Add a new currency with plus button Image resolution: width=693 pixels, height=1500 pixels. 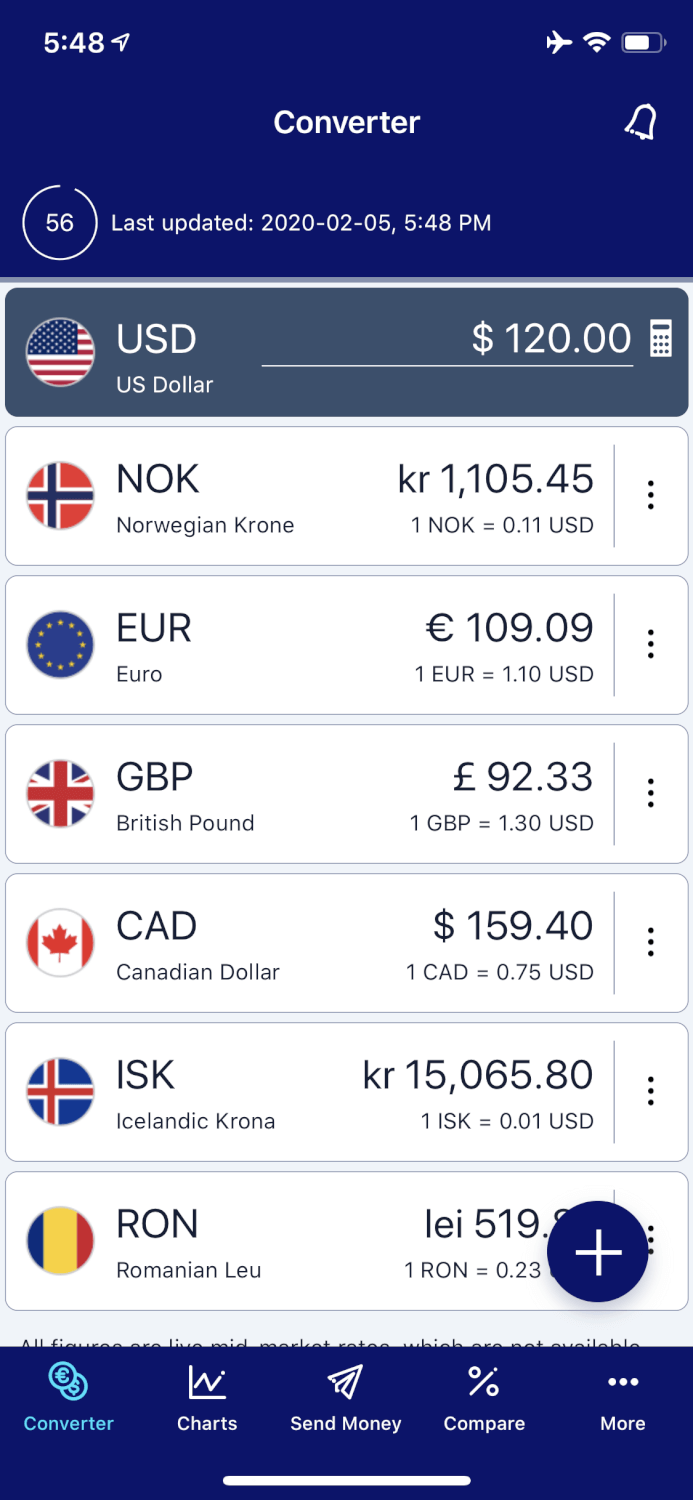[598, 1252]
